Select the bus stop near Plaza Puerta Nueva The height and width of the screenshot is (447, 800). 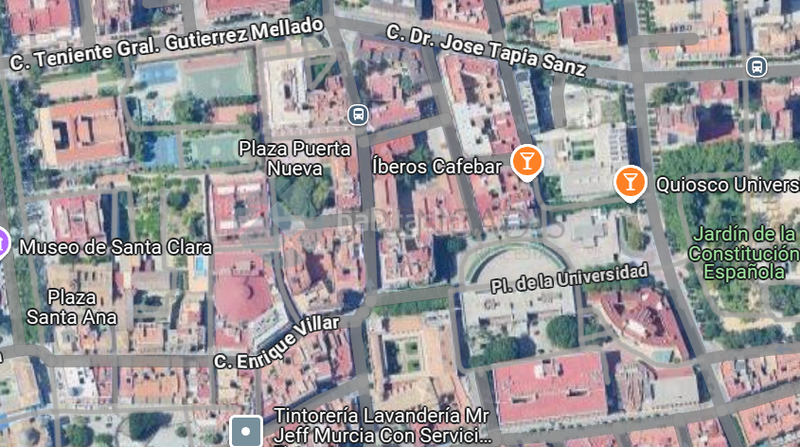[x=358, y=115]
